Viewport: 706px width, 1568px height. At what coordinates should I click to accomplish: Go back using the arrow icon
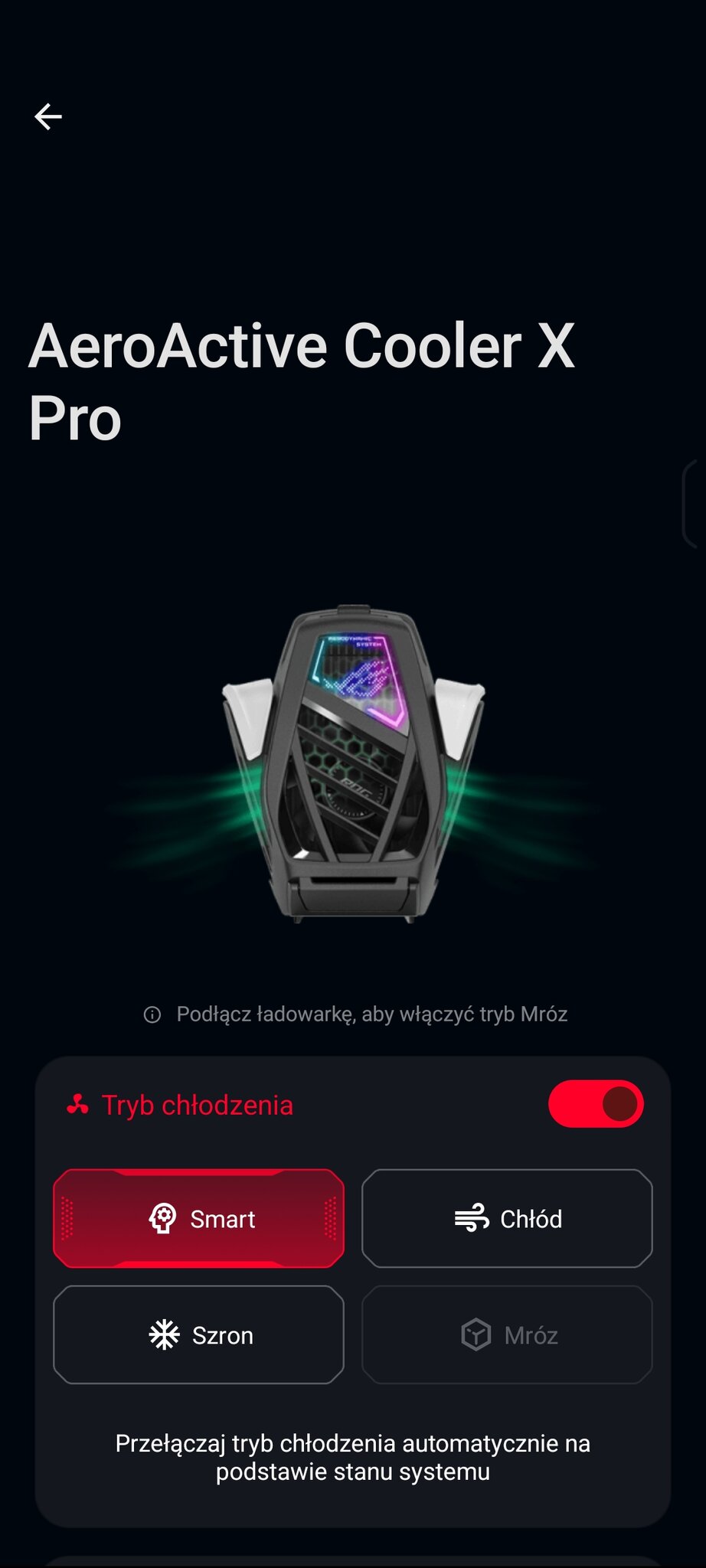(48, 116)
